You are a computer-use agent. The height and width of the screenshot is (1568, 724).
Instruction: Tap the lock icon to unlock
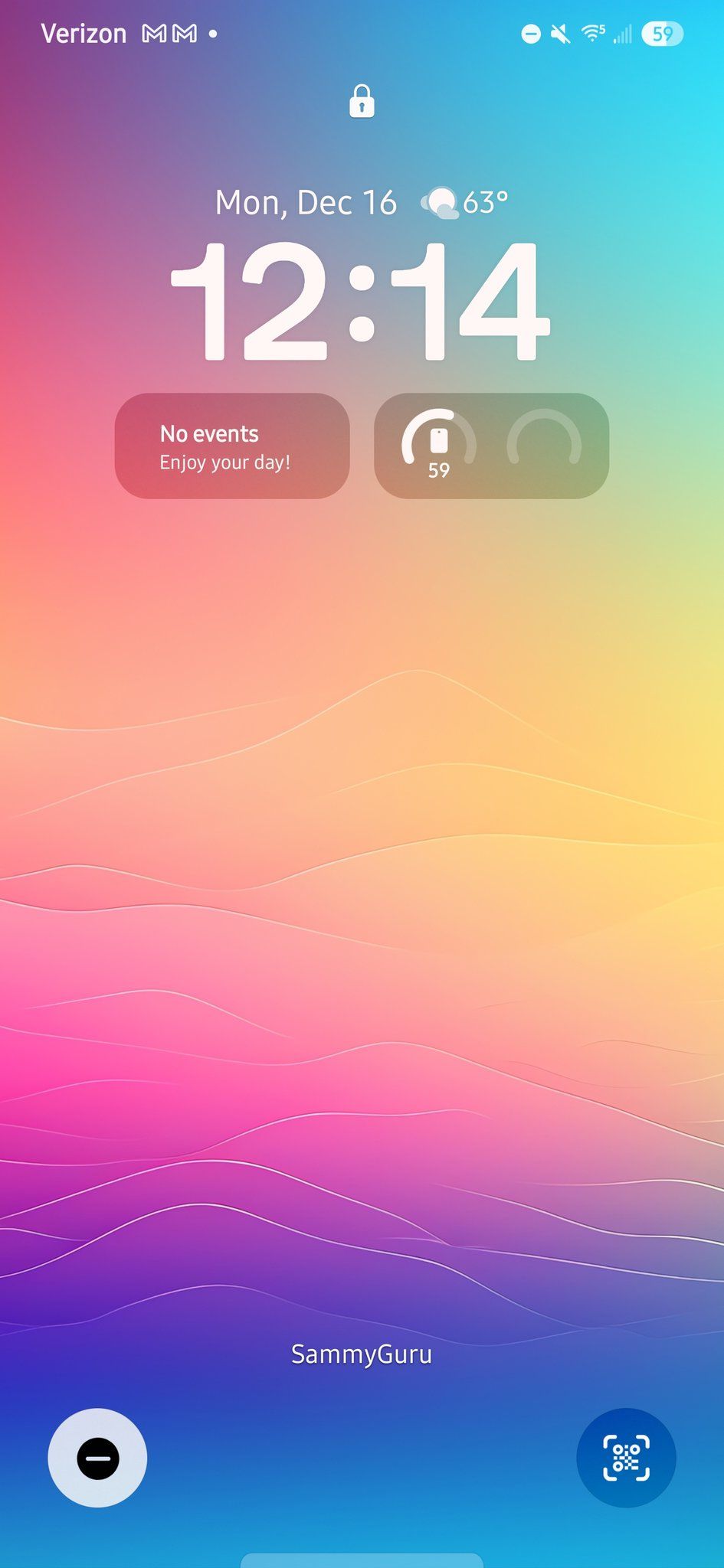coord(362,102)
